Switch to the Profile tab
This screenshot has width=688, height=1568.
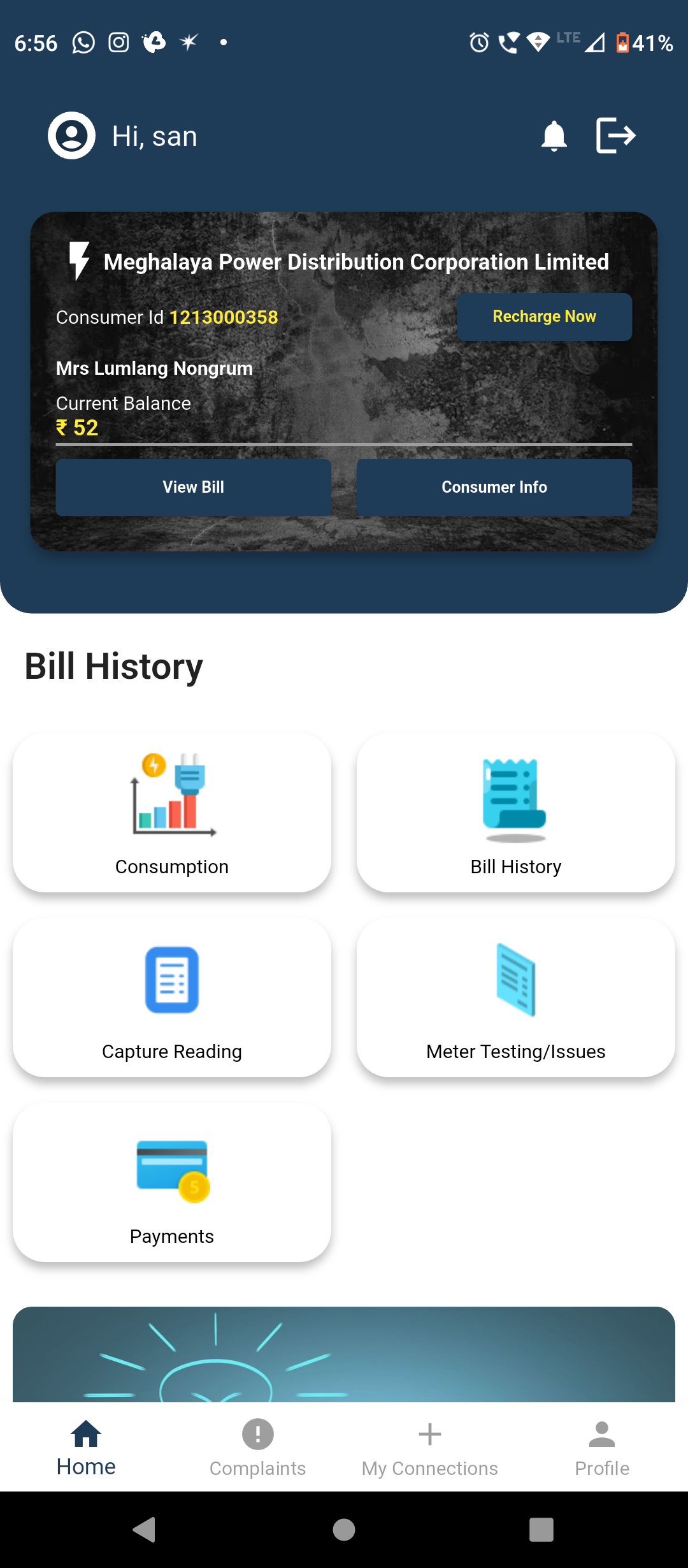coord(601,1447)
